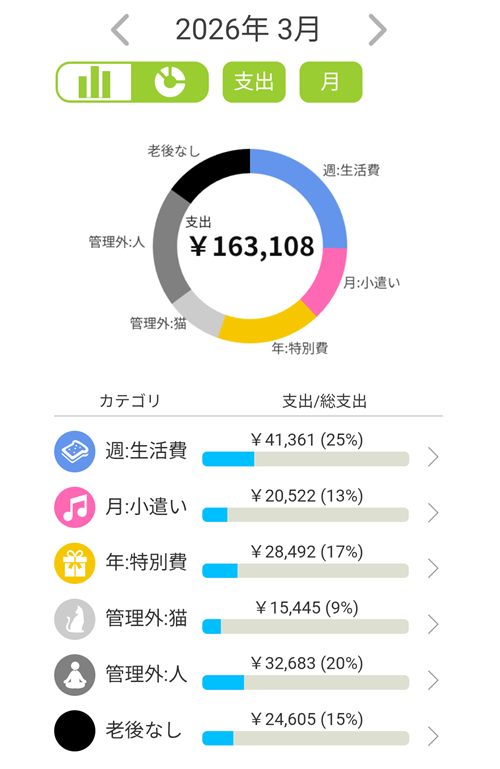Viewport: 500px width, 769px height.
Task: Open the 老後なし category row
Action: point(248,731)
